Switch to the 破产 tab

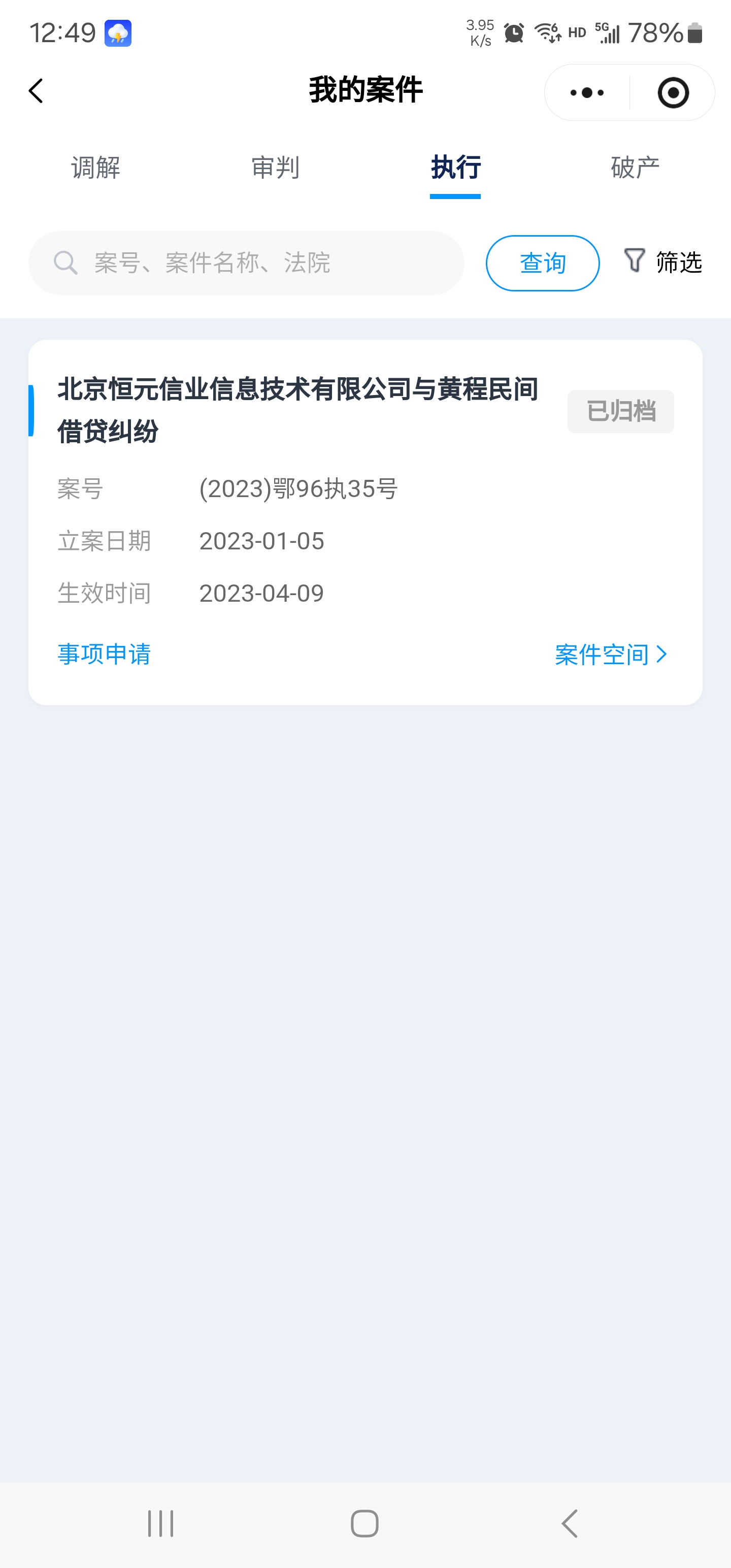click(635, 168)
